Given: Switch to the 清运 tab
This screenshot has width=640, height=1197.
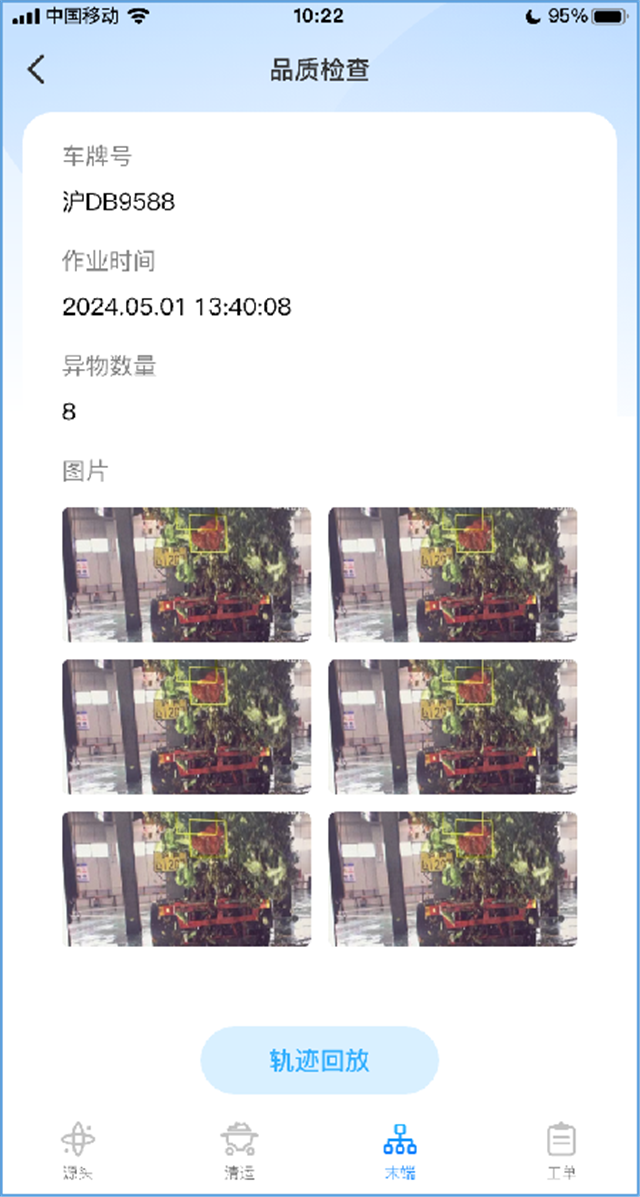Looking at the screenshot, I should click(x=239, y=1150).
